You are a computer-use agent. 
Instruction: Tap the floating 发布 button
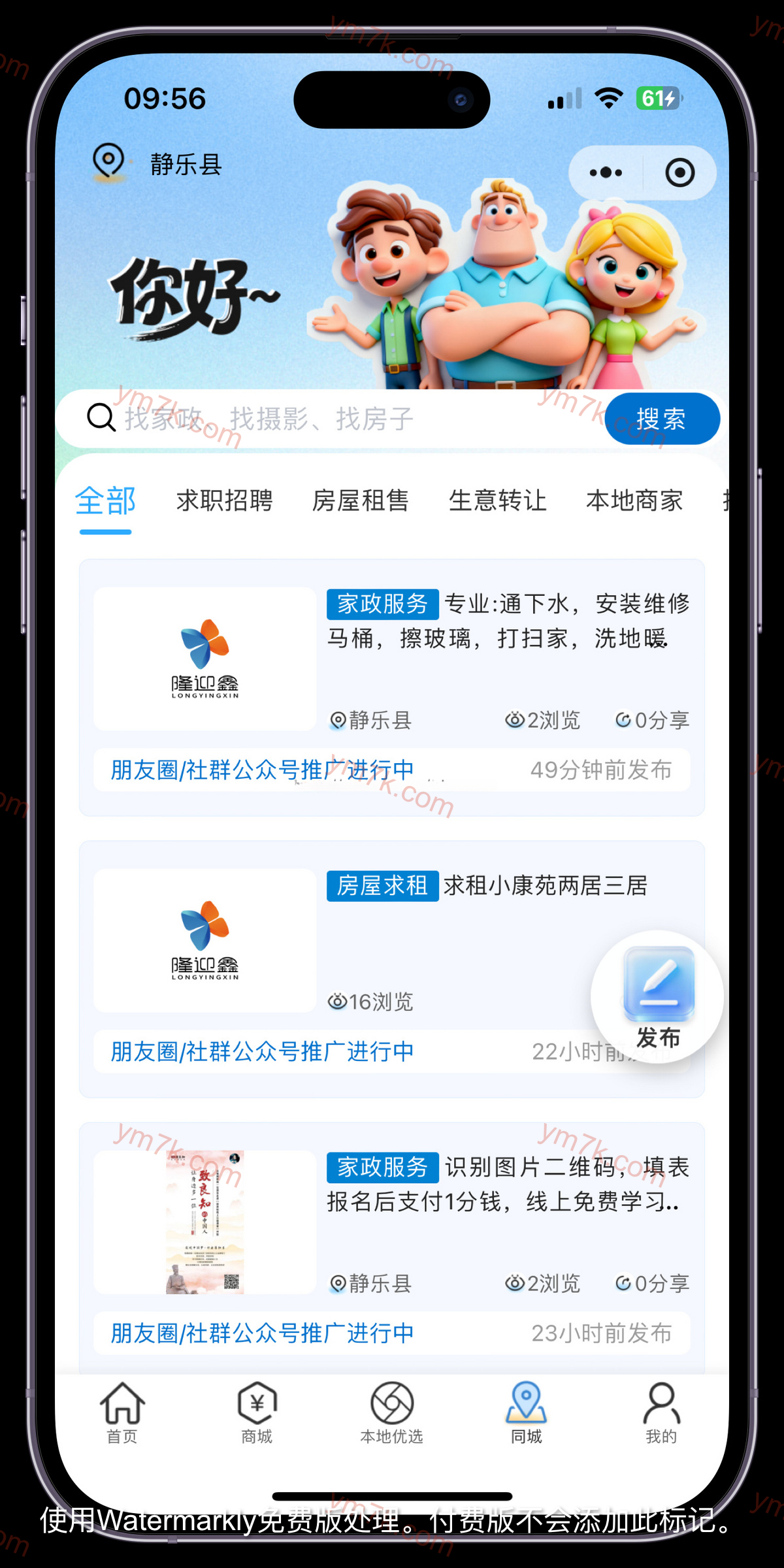click(657, 998)
